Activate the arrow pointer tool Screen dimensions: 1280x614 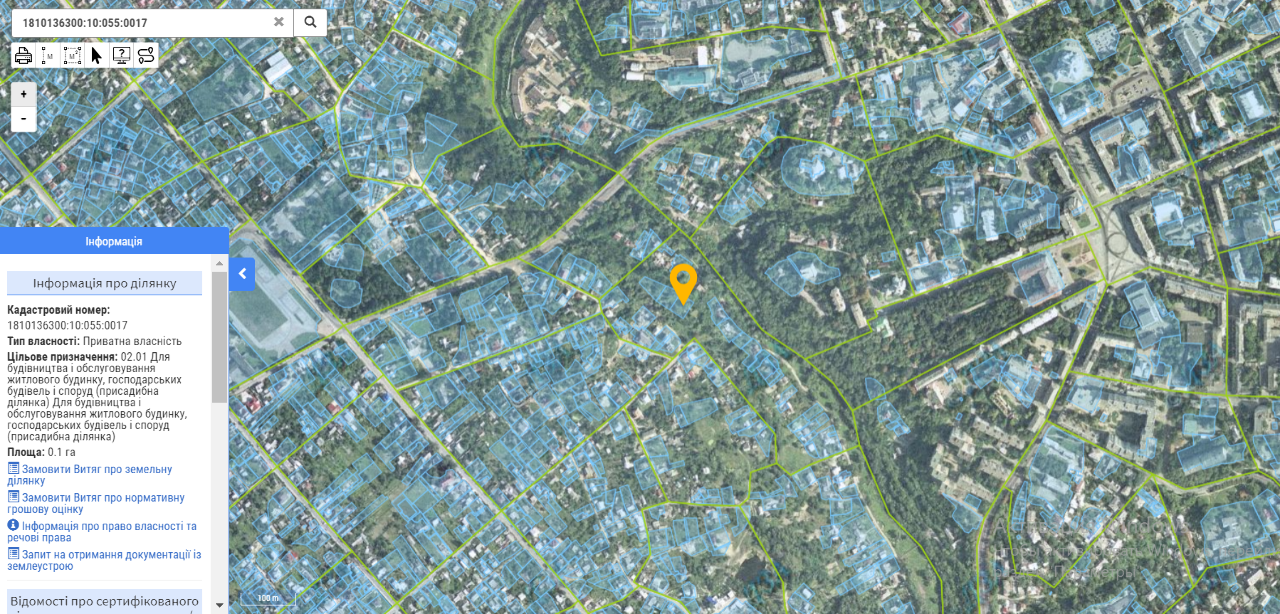[97, 56]
